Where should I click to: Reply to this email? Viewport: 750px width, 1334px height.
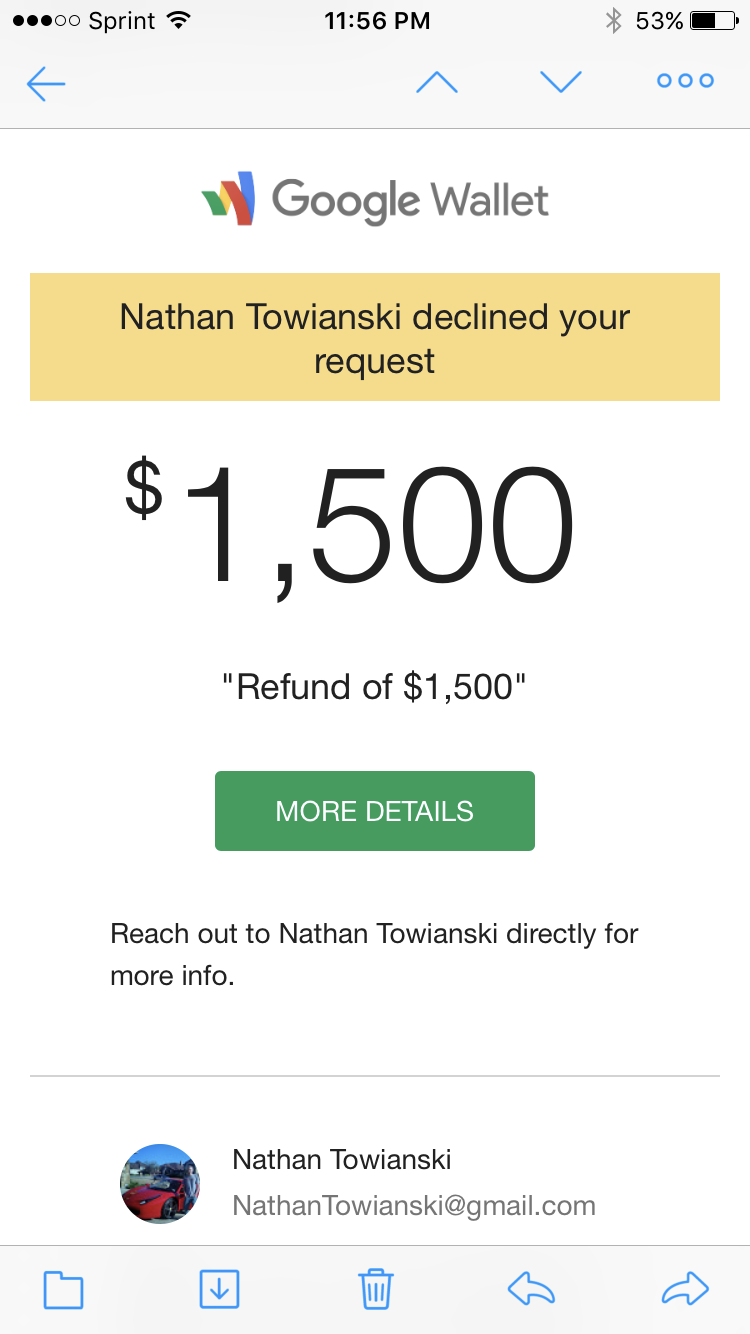click(x=531, y=1289)
